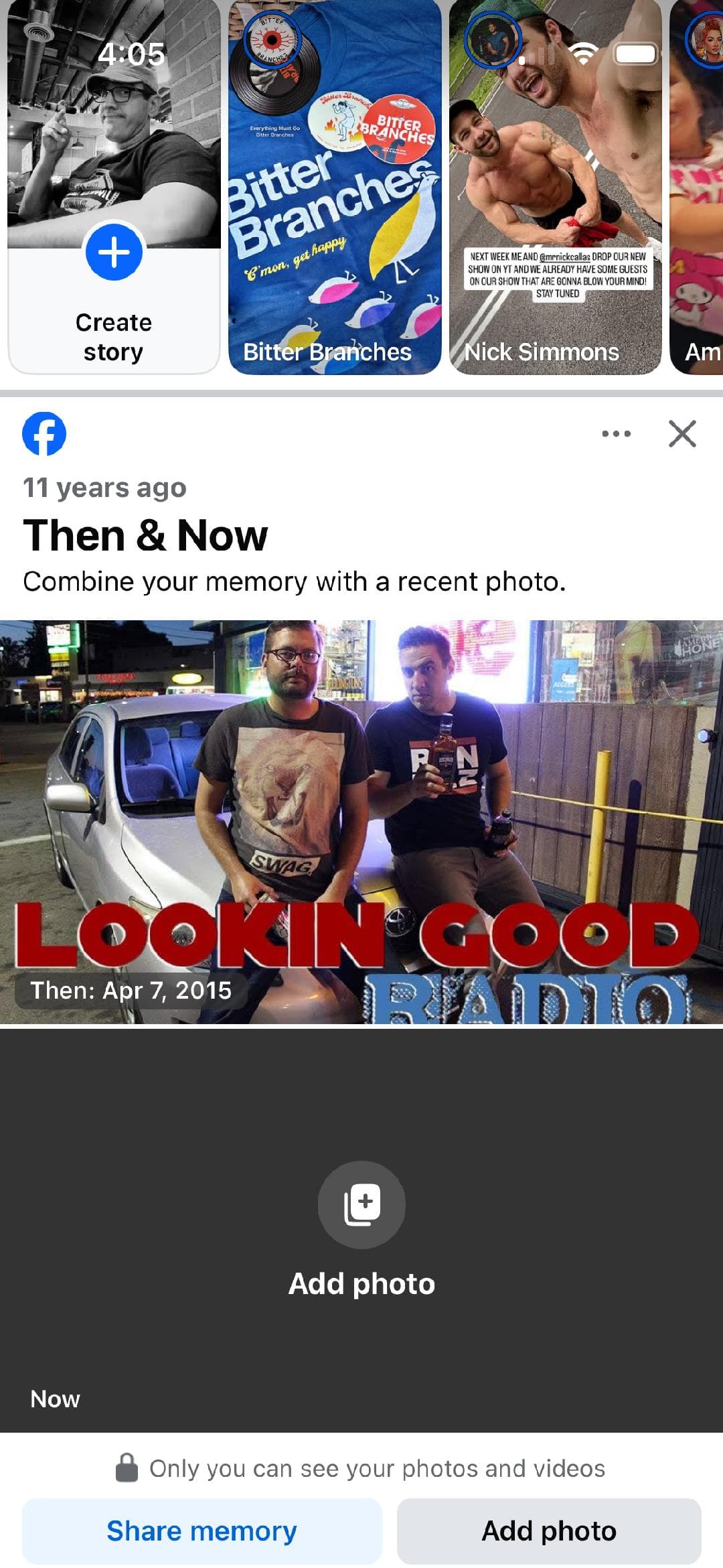Image resolution: width=723 pixels, height=1568 pixels.
Task: Tap the Add photo icon in the Now panel
Action: point(361,1204)
